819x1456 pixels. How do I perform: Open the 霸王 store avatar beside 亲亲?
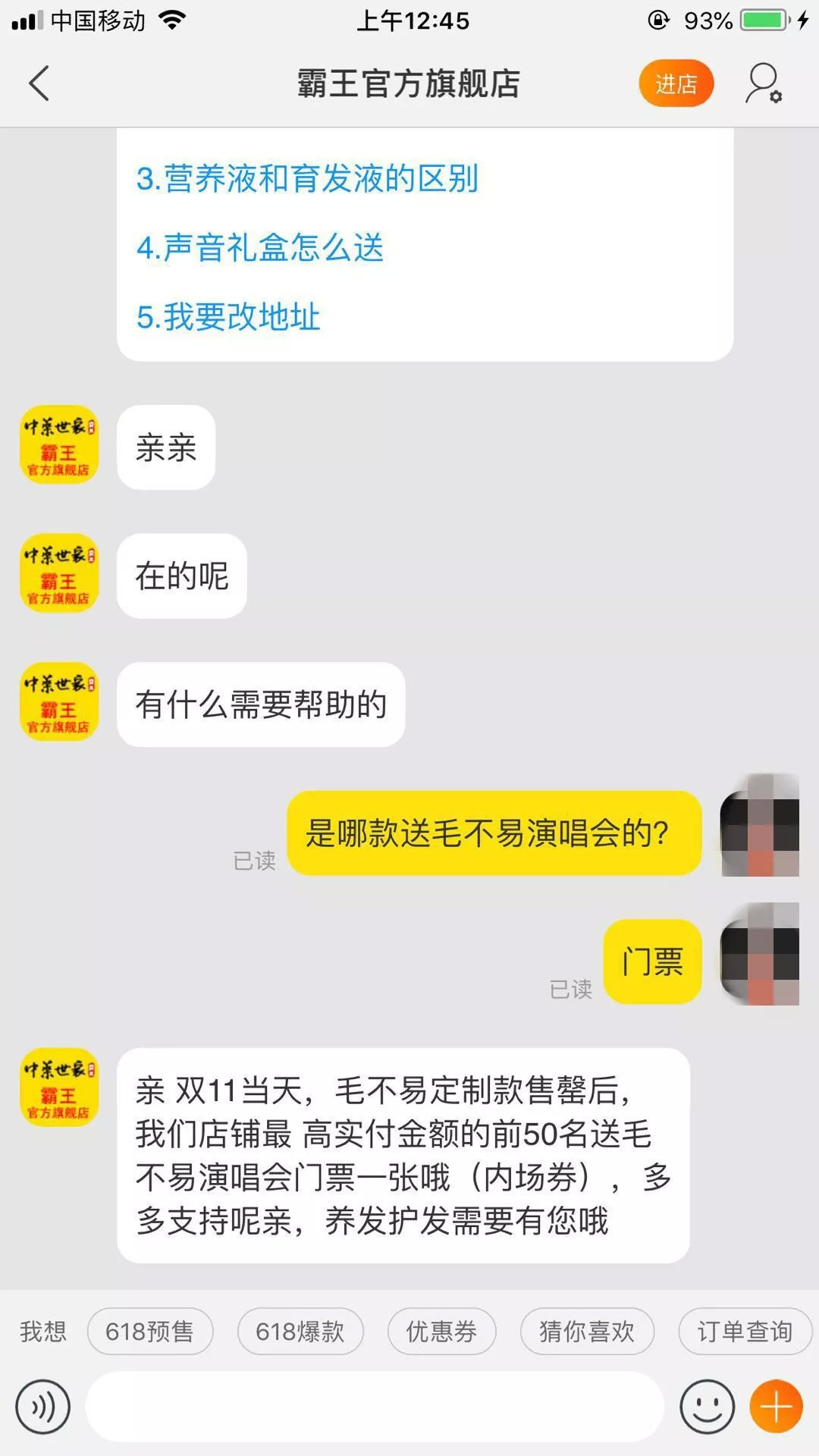[x=59, y=445]
